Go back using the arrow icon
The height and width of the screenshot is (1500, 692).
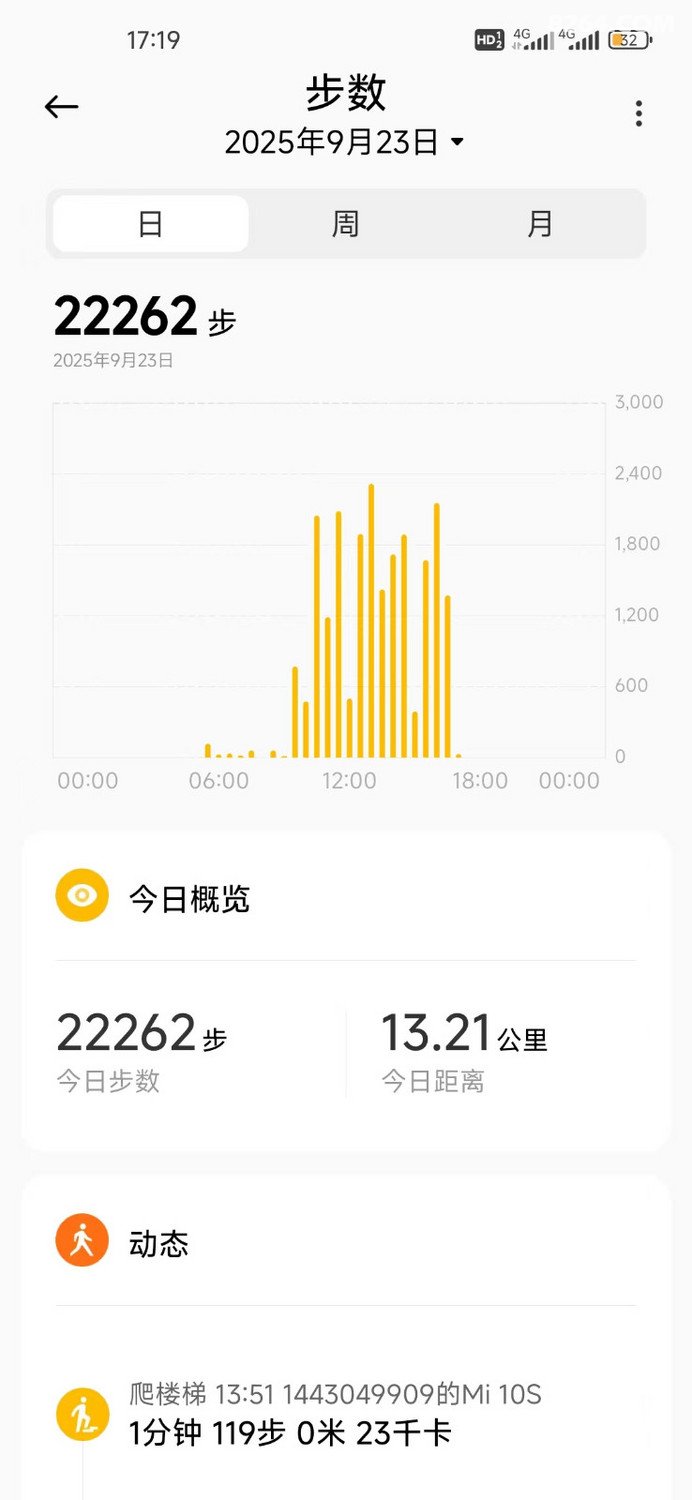click(x=61, y=107)
